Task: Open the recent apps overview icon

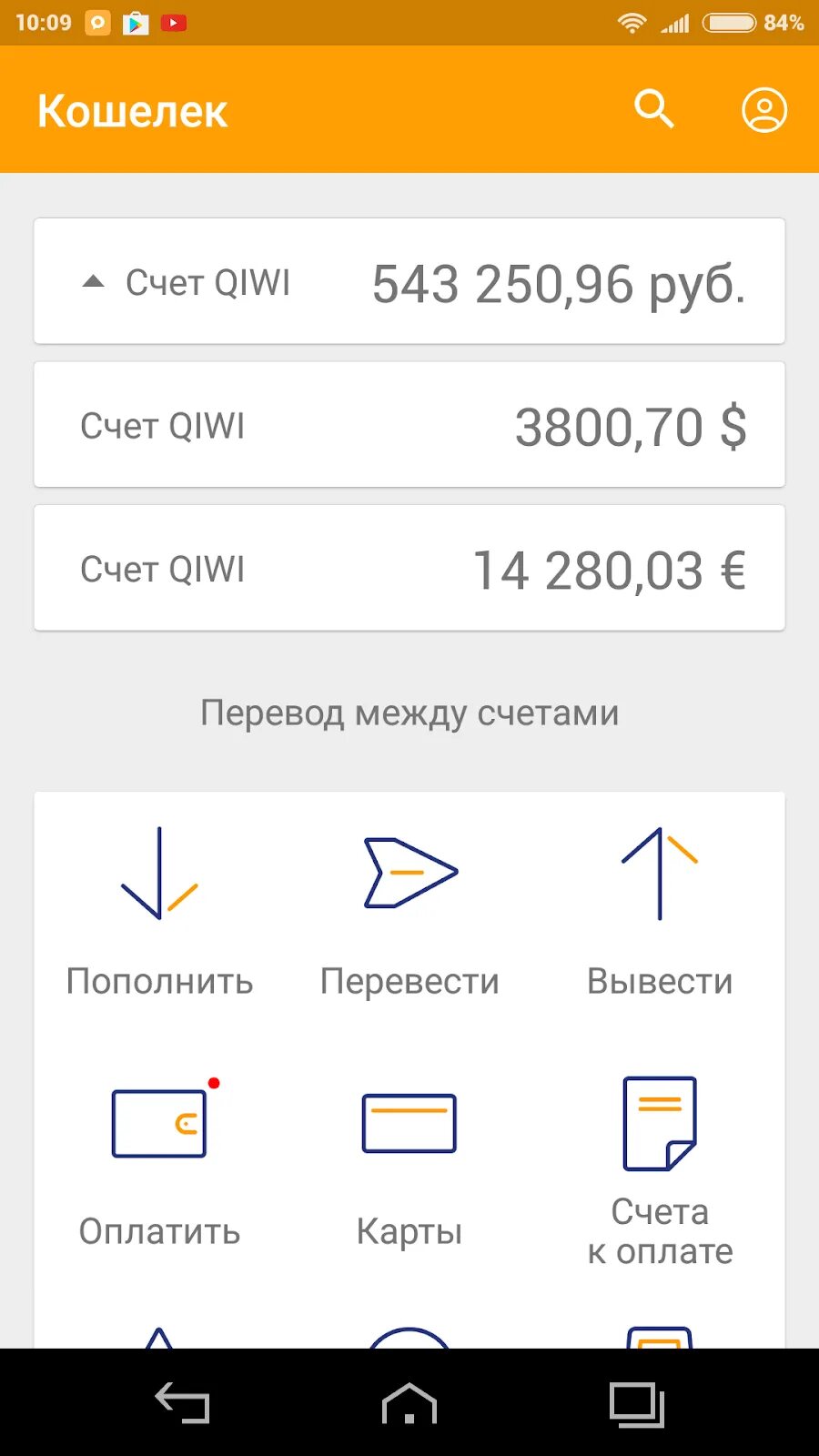Action: [x=637, y=1404]
